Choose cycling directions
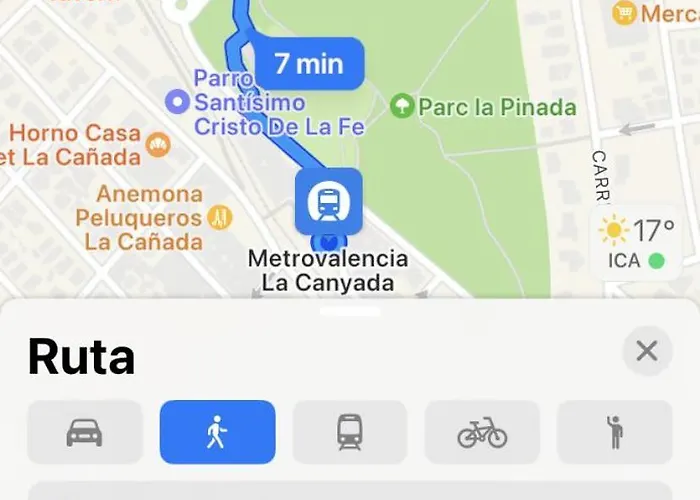 (x=482, y=432)
